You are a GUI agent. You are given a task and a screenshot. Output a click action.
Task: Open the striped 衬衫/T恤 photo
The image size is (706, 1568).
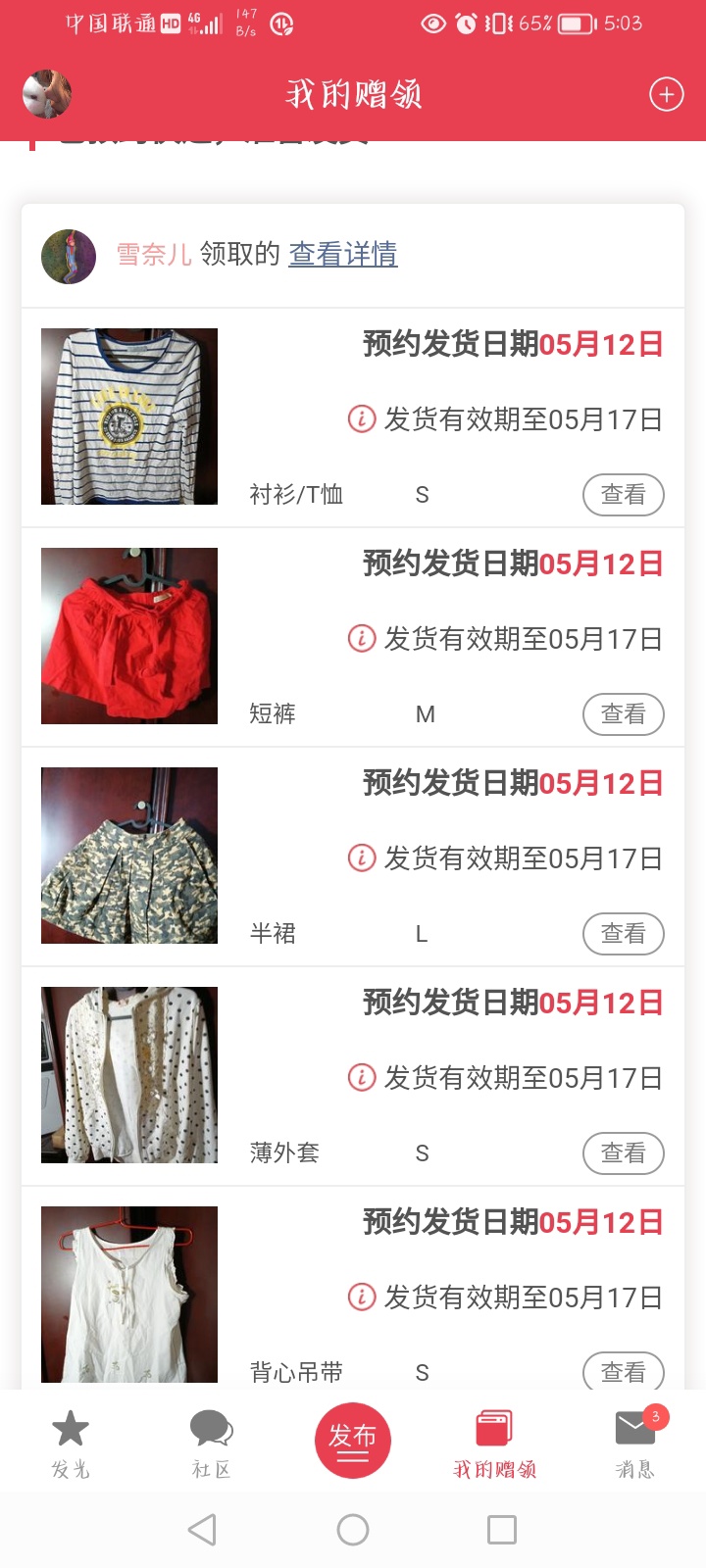129,416
